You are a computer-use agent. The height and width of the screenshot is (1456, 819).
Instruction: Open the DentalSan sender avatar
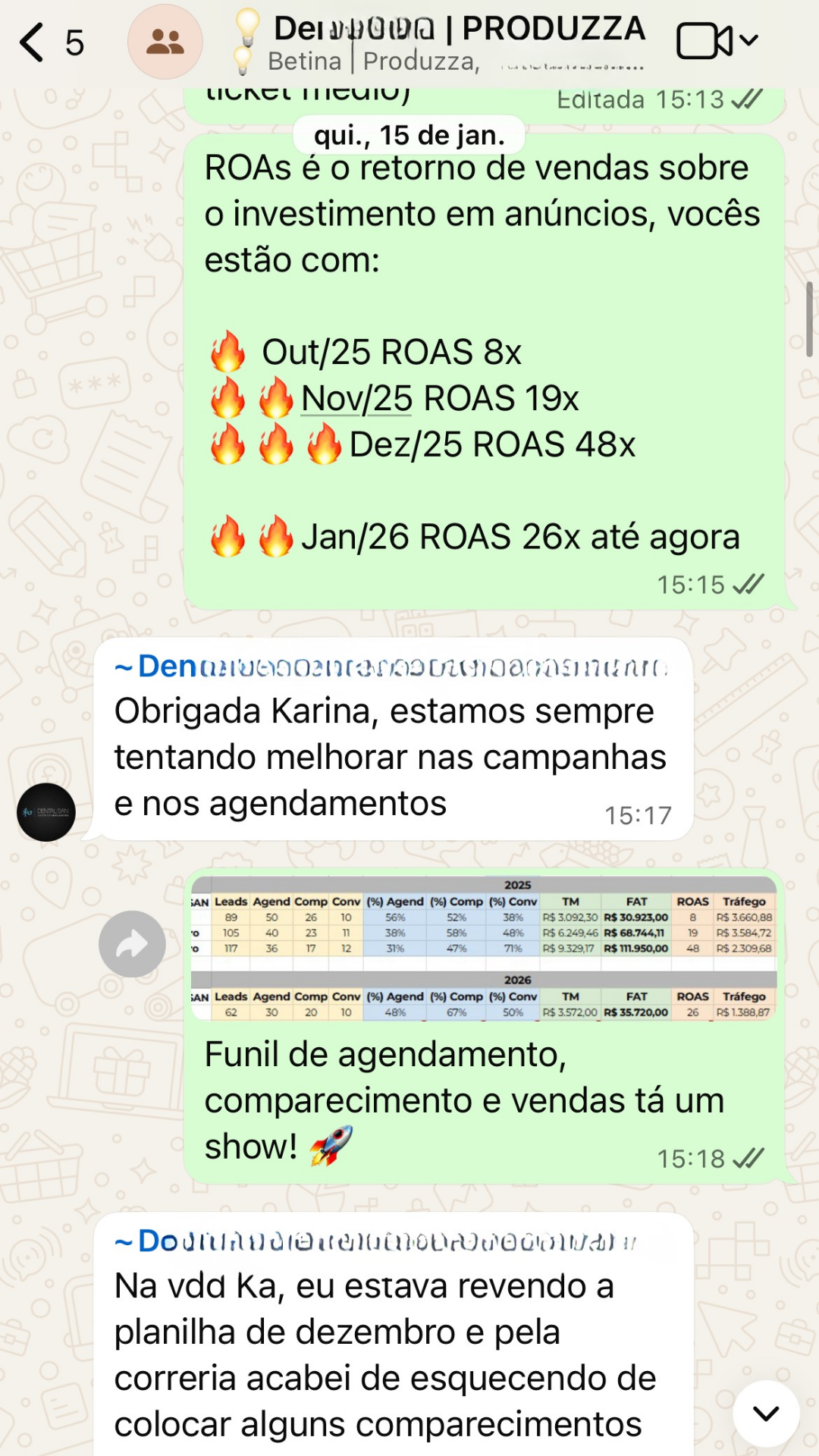pyautogui.click(x=46, y=812)
